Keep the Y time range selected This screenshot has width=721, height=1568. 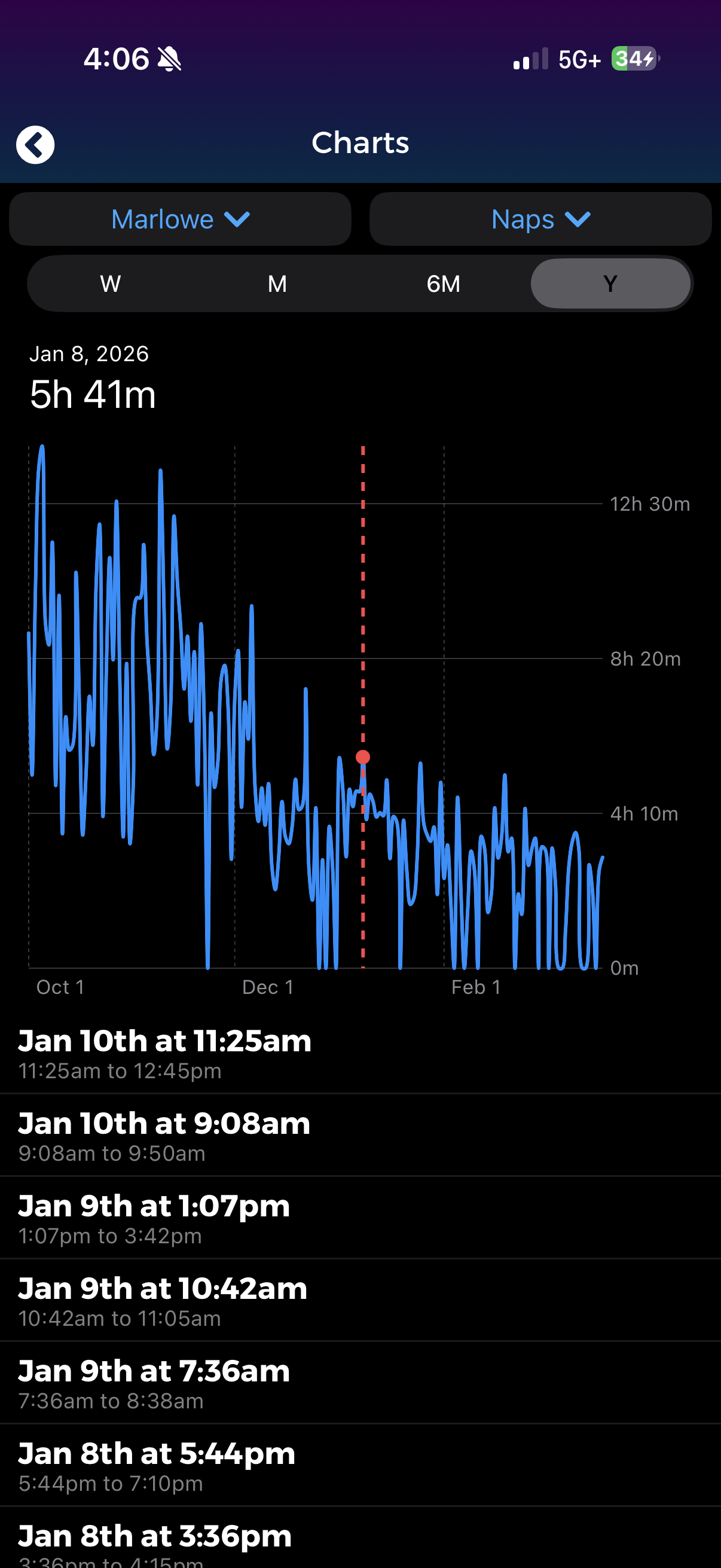tap(610, 283)
